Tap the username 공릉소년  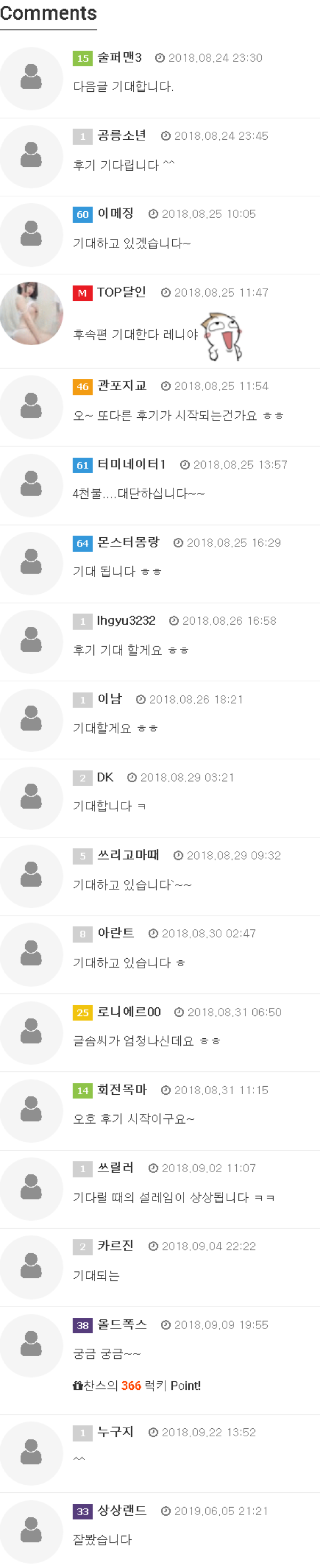[x=122, y=136]
